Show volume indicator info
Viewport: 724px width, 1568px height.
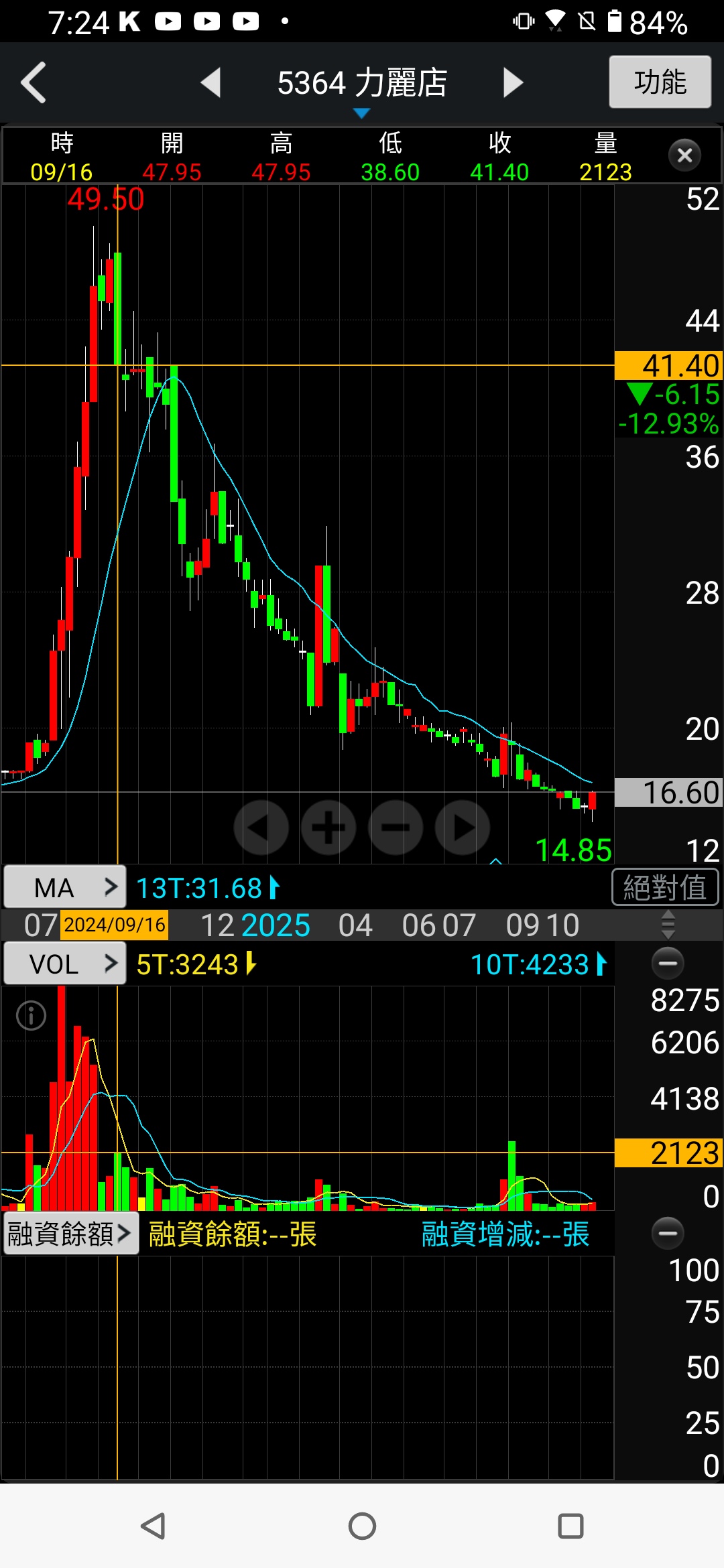31,1015
